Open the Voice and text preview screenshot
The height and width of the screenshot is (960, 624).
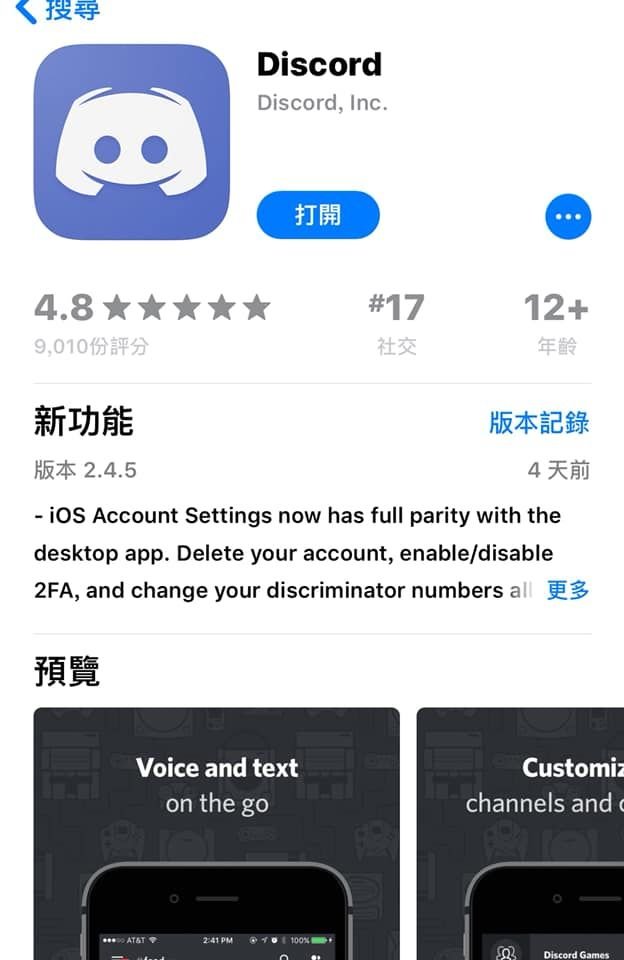pos(217,832)
